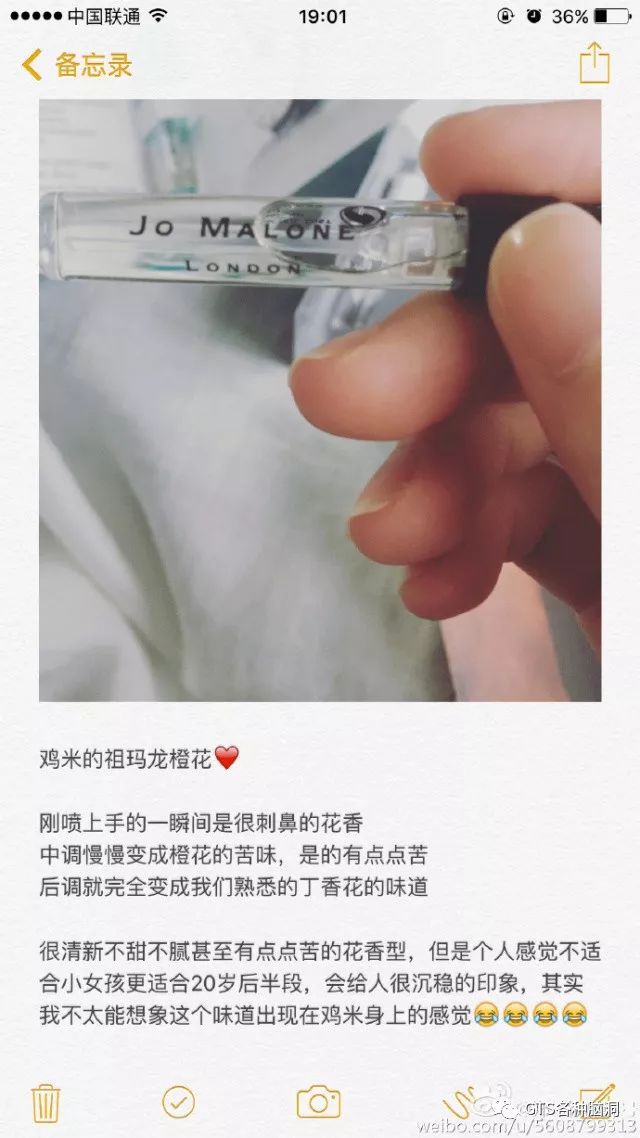Screen dimensions: 640x1138
Task: Insert a photo using the camera icon
Action: pos(318,1102)
